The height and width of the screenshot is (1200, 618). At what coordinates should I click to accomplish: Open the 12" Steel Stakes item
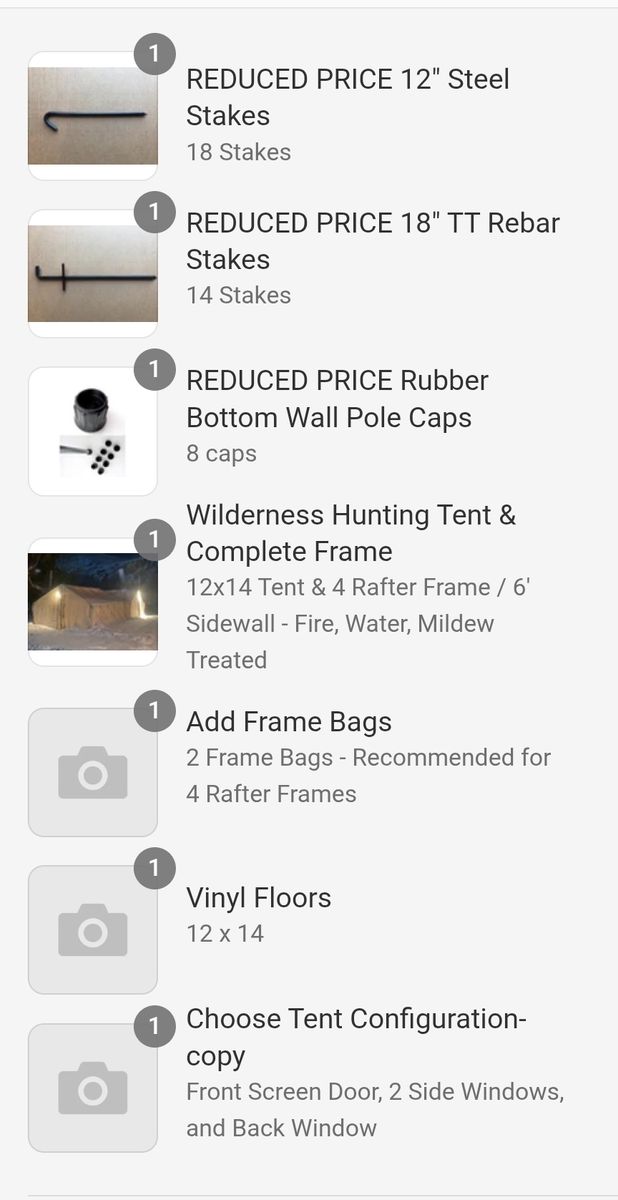(x=347, y=97)
